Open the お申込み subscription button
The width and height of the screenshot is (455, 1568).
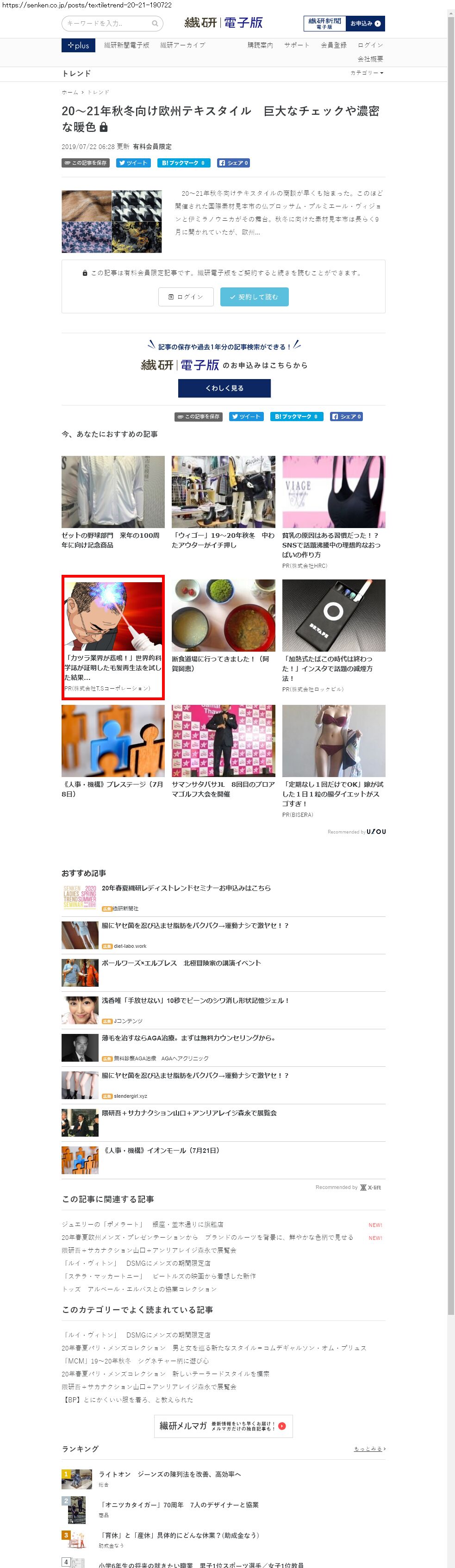point(365,23)
